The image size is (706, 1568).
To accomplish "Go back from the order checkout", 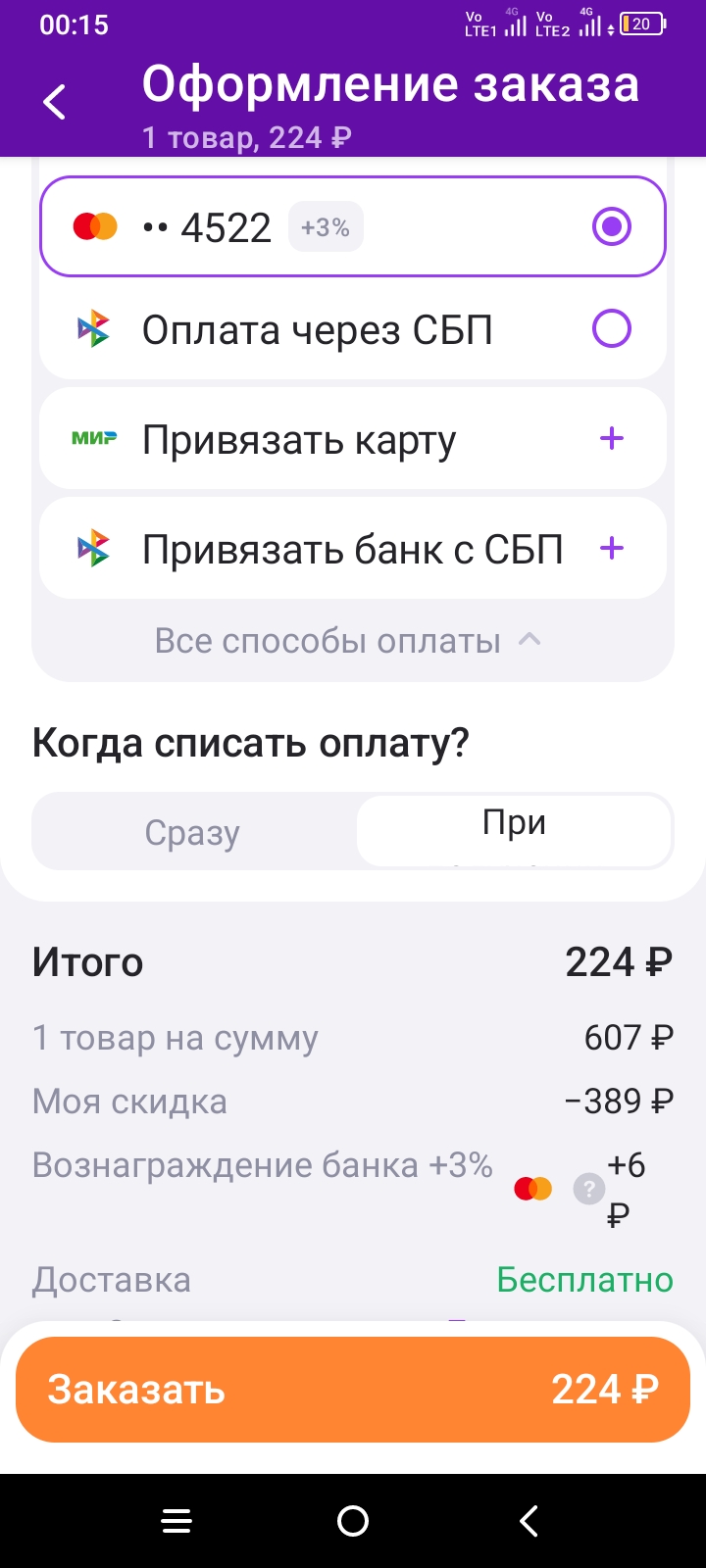I will 55,101.
